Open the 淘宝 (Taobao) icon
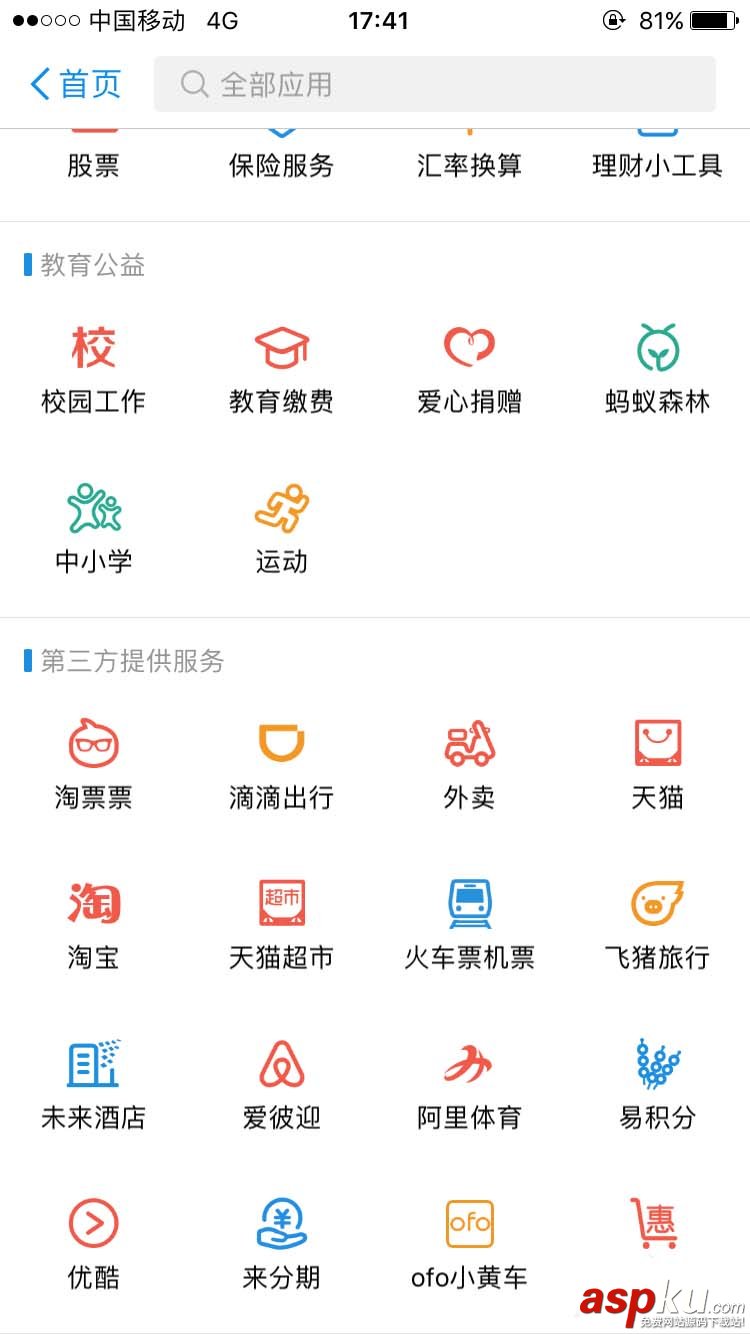The image size is (750, 1334). tap(93, 920)
